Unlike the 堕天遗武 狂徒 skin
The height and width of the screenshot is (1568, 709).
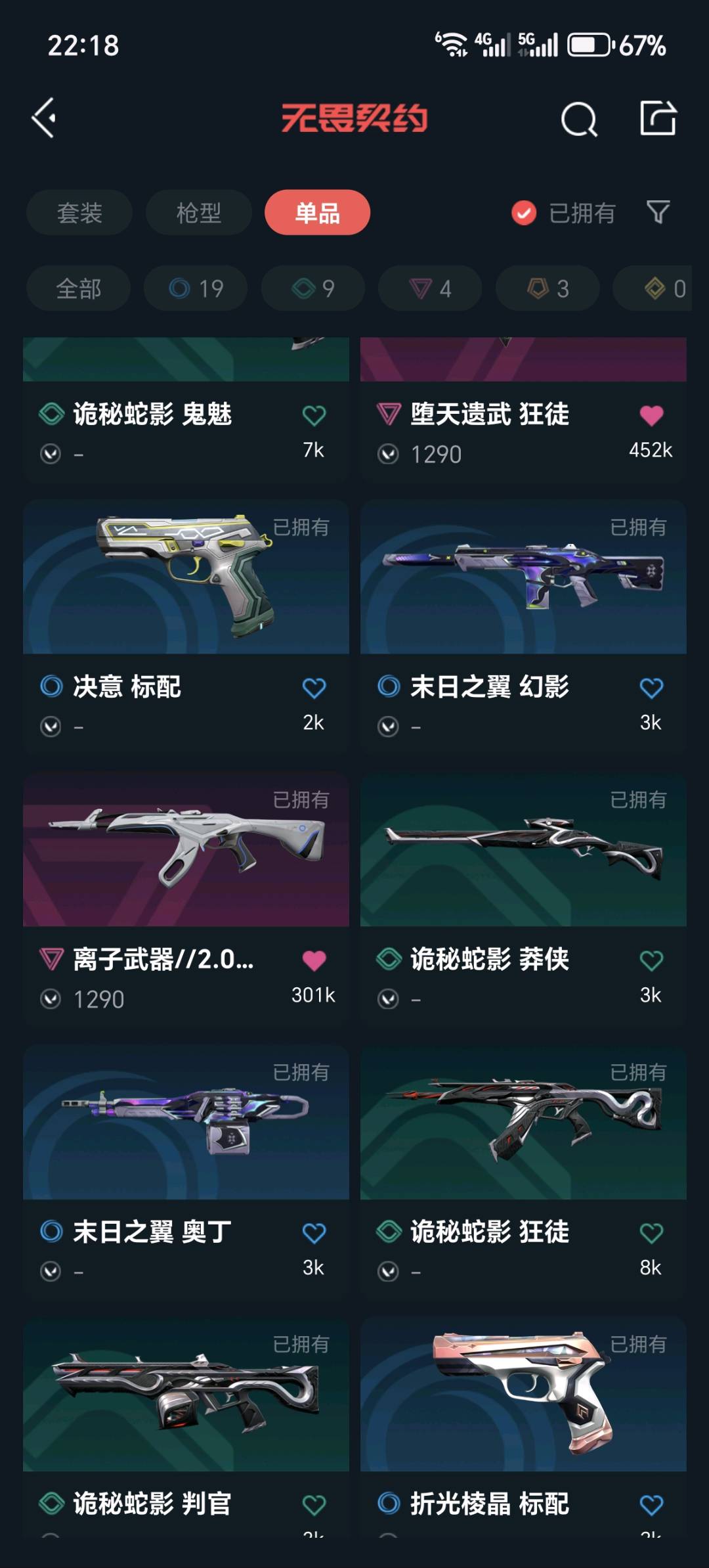[651, 415]
